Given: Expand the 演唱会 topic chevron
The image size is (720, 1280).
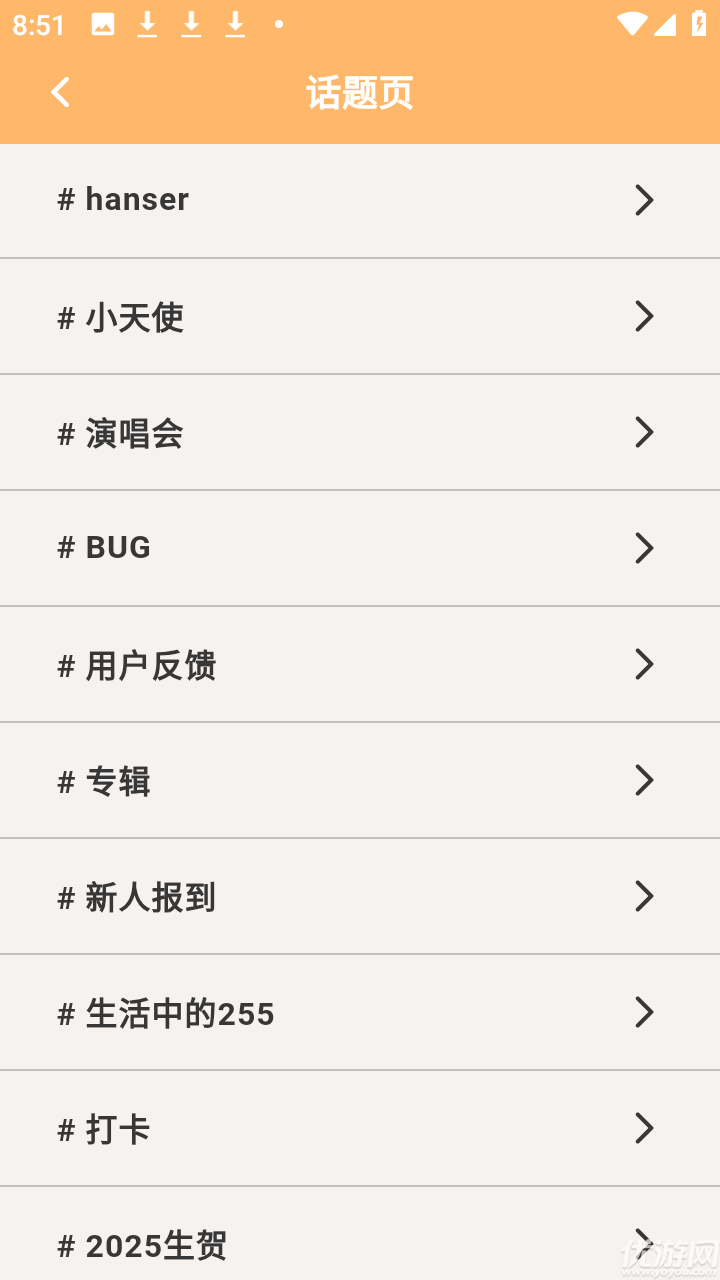Looking at the screenshot, I should point(644,432).
